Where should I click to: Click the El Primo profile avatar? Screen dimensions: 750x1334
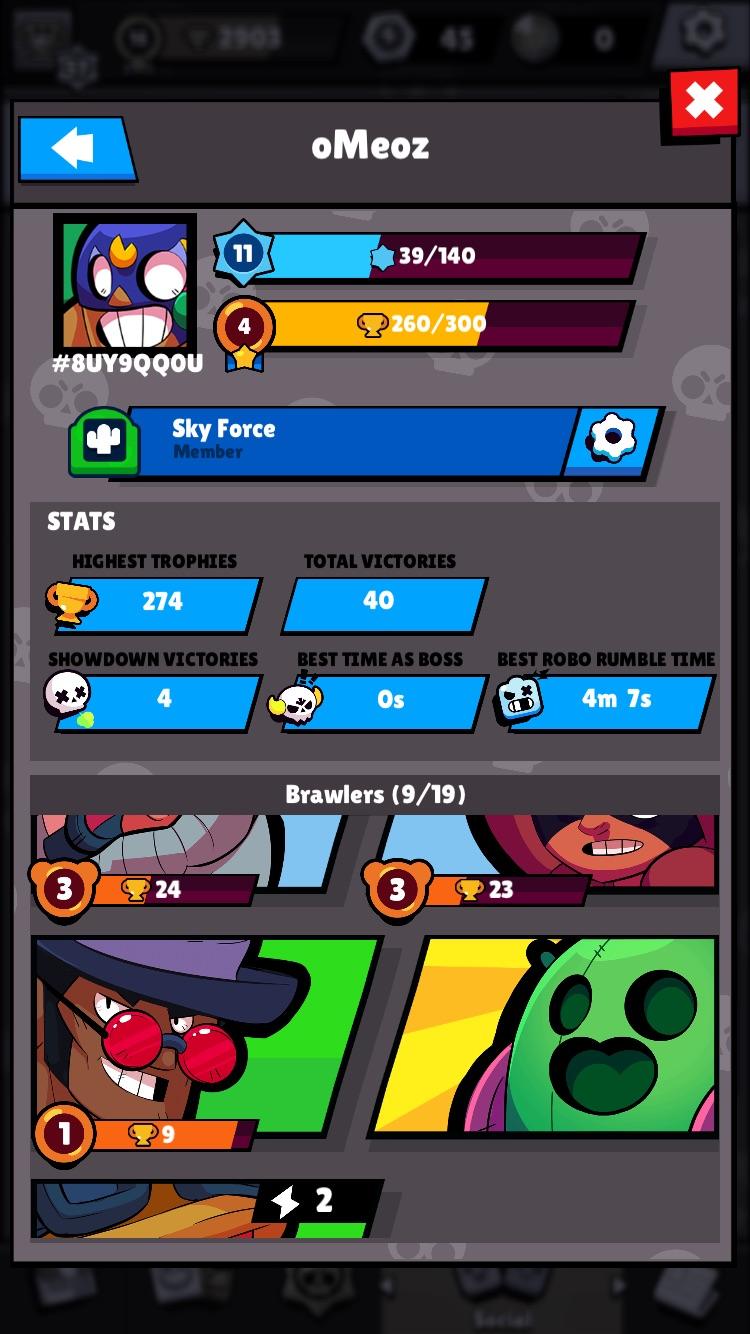click(x=120, y=285)
